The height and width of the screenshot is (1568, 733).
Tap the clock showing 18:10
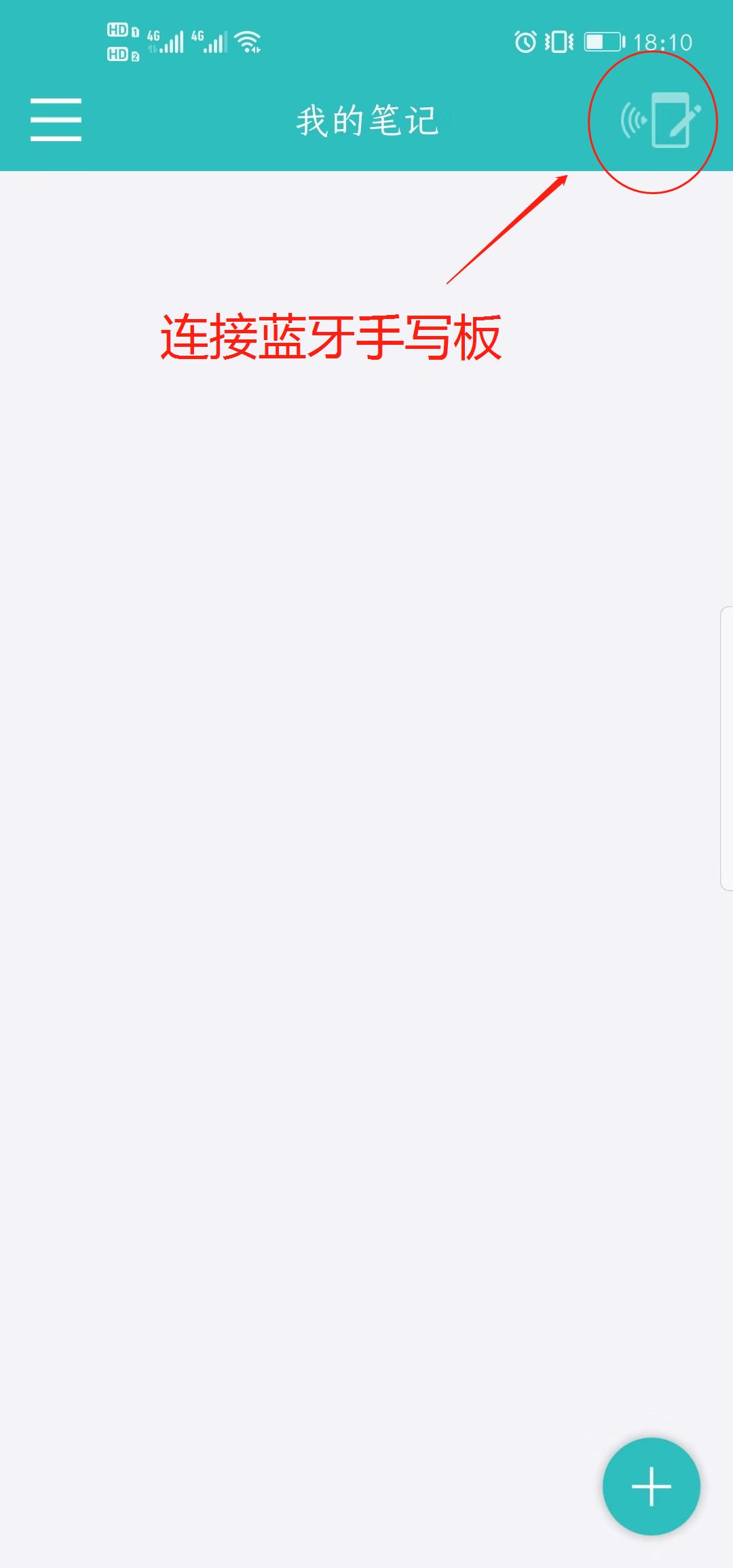(662, 42)
